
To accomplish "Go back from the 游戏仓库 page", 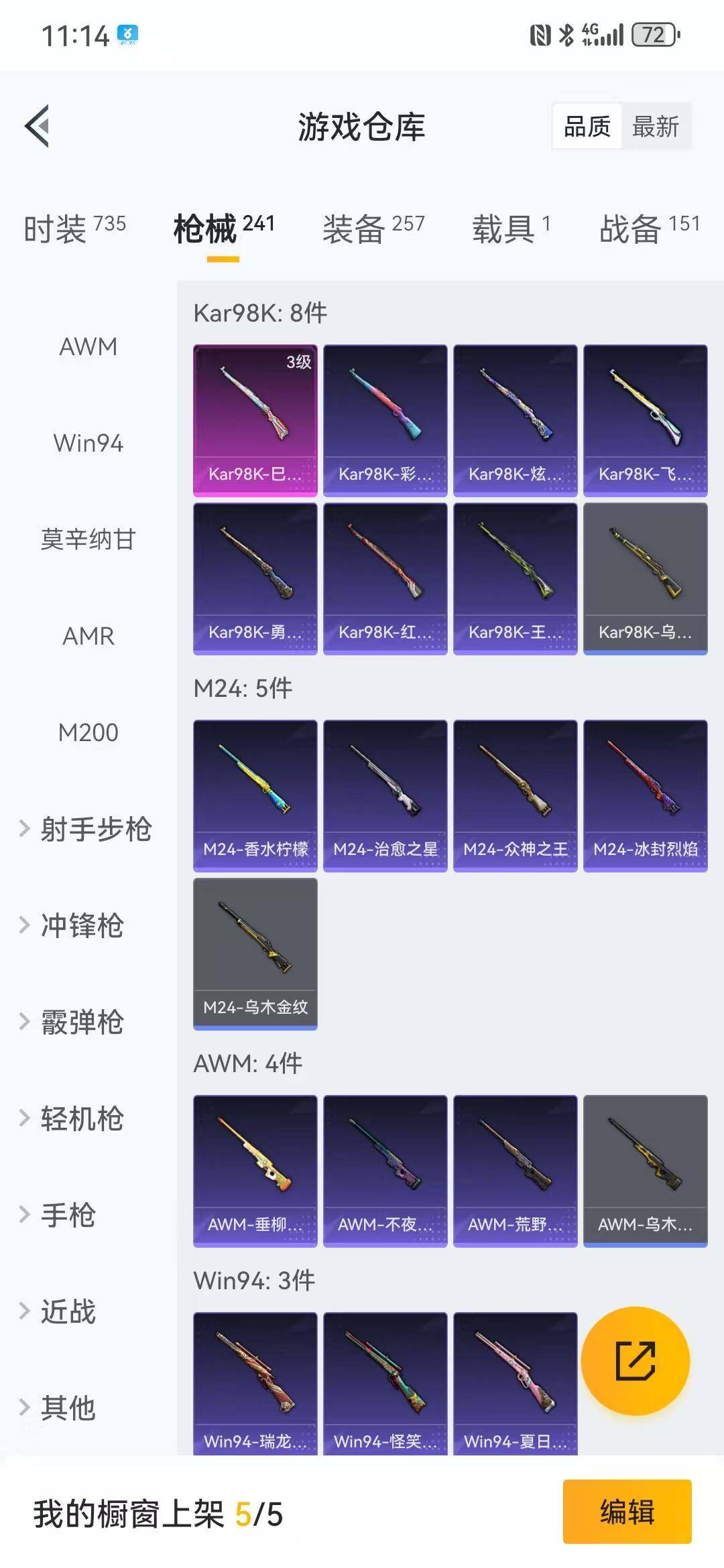I will click(x=38, y=126).
